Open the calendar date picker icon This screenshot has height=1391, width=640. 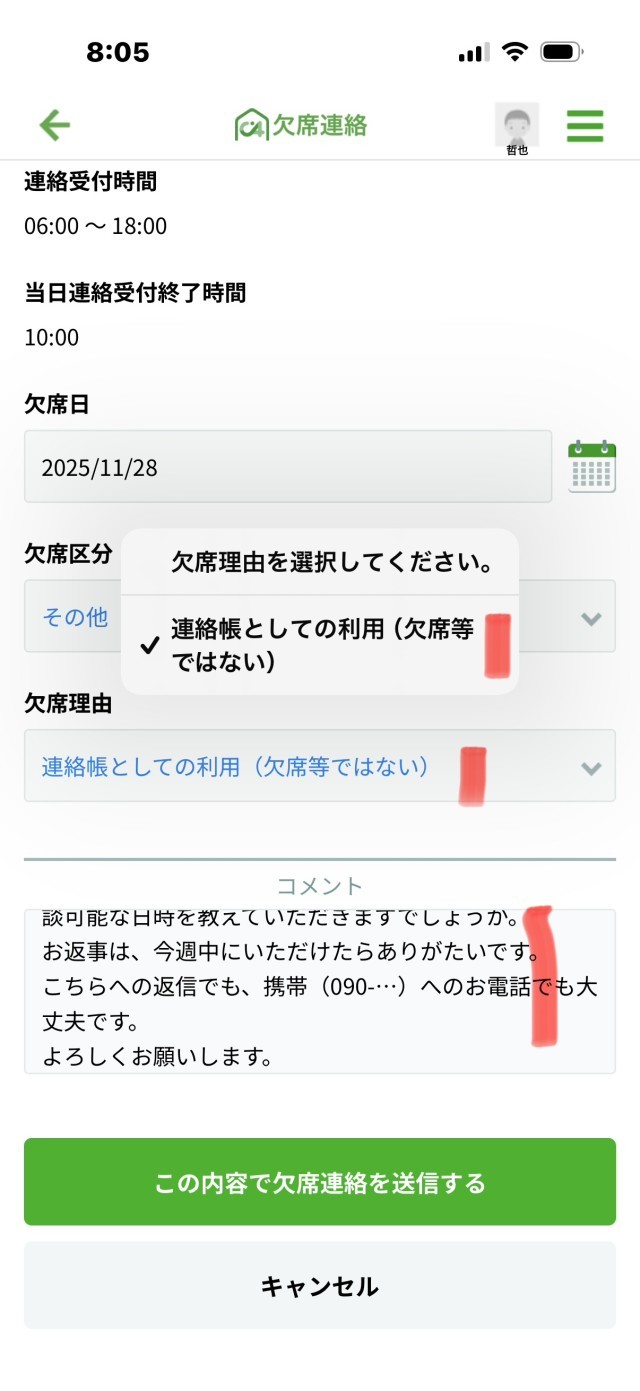[x=592, y=467]
